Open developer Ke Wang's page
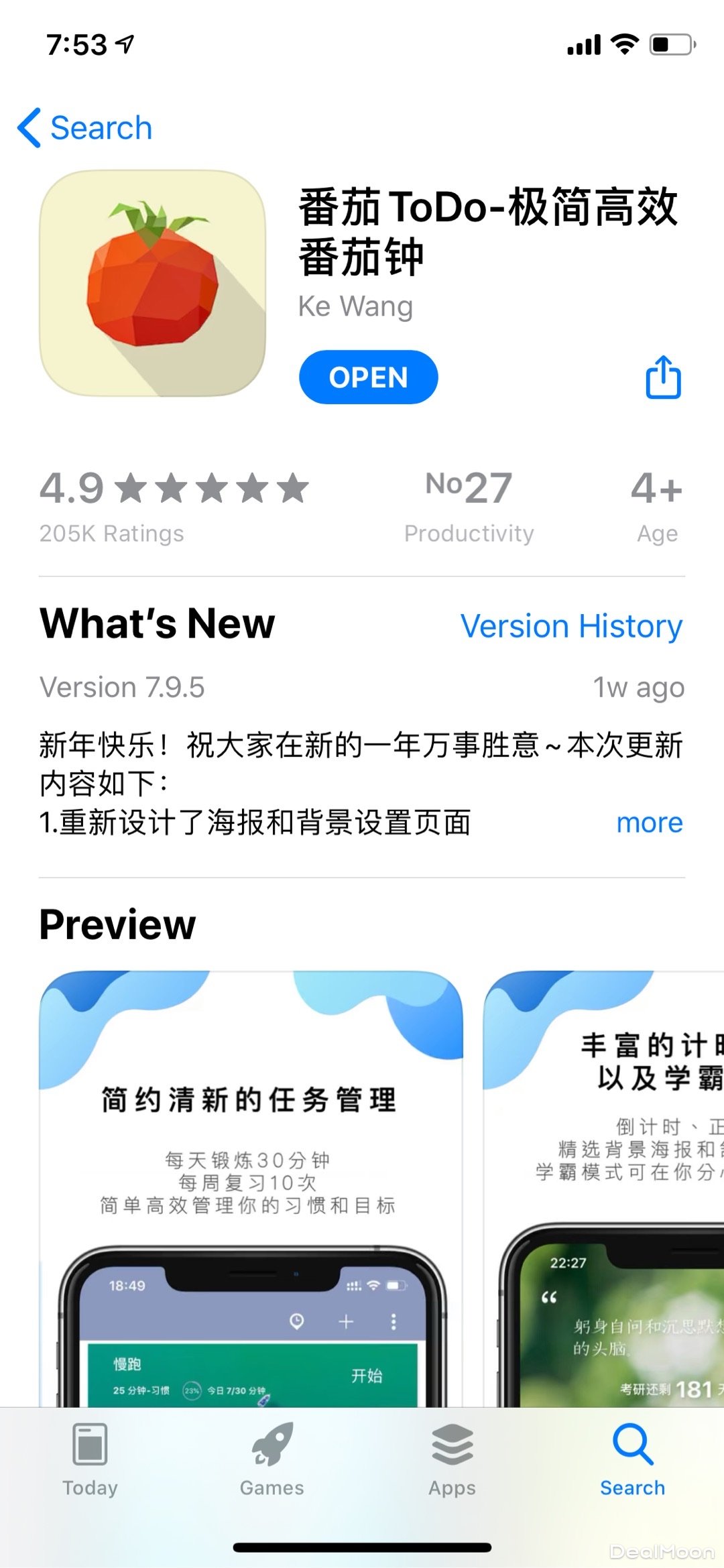 tap(355, 306)
